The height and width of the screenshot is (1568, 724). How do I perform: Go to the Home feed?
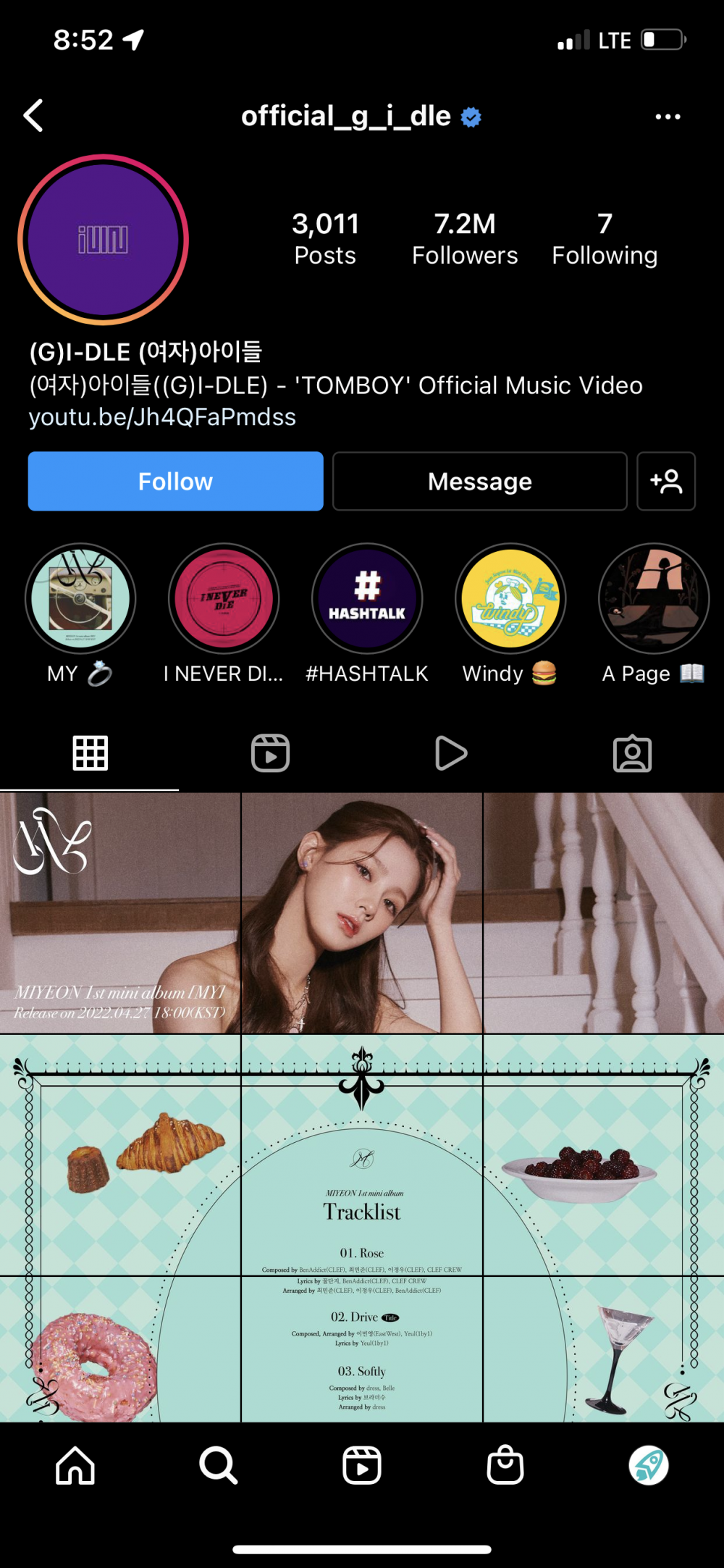75,1465
